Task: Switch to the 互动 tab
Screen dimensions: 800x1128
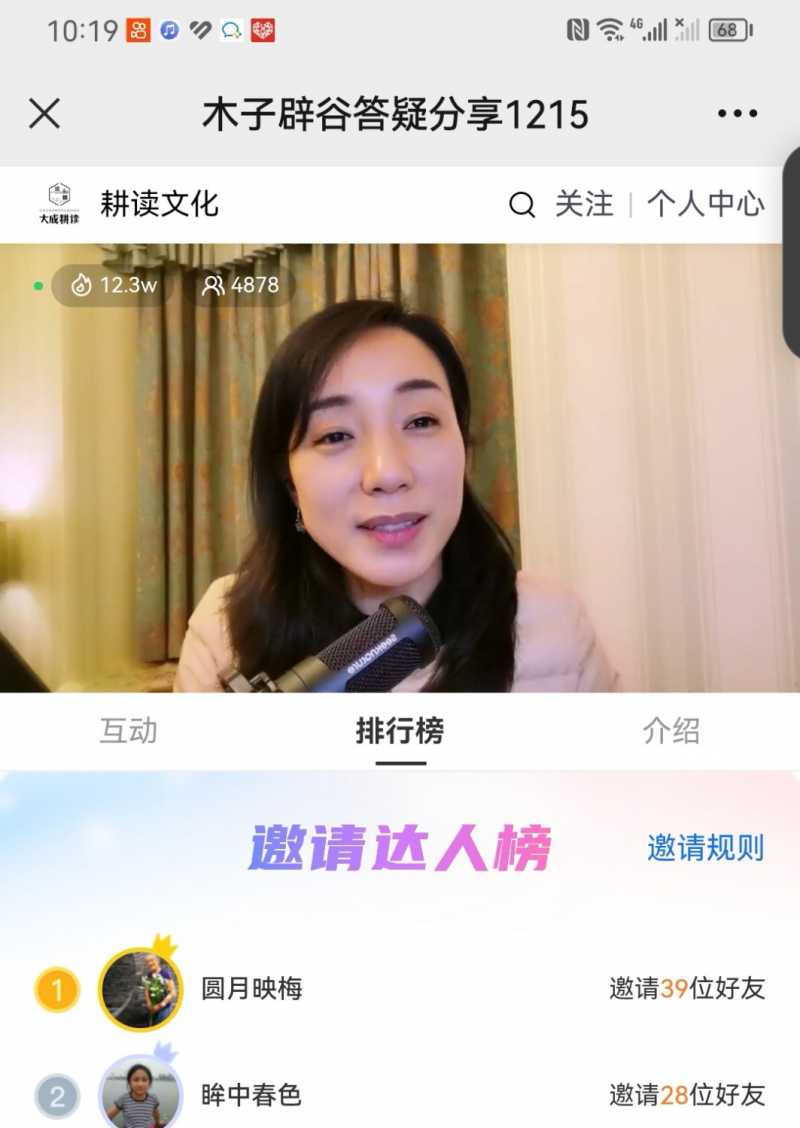Action: coord(129,731)
